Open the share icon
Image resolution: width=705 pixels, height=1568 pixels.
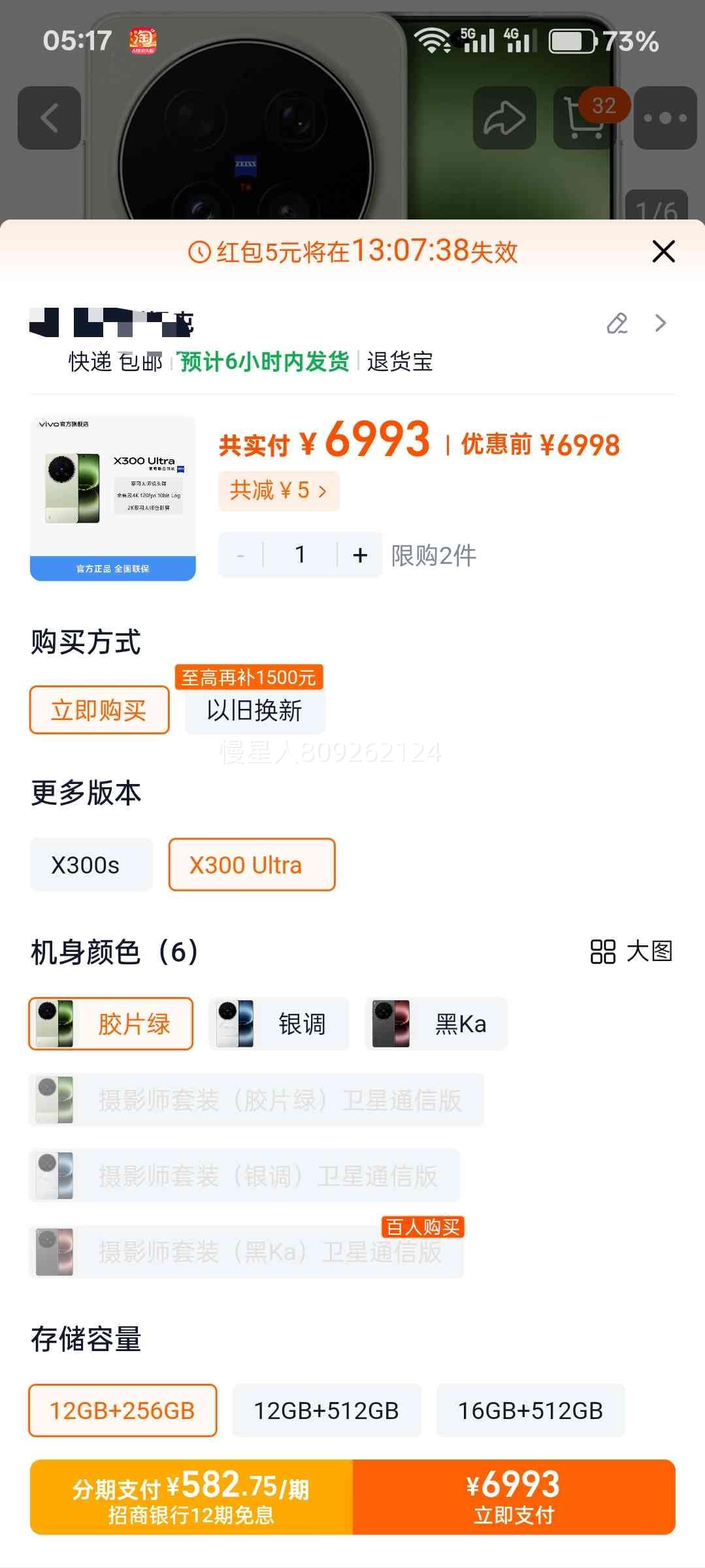coord(503,119)
